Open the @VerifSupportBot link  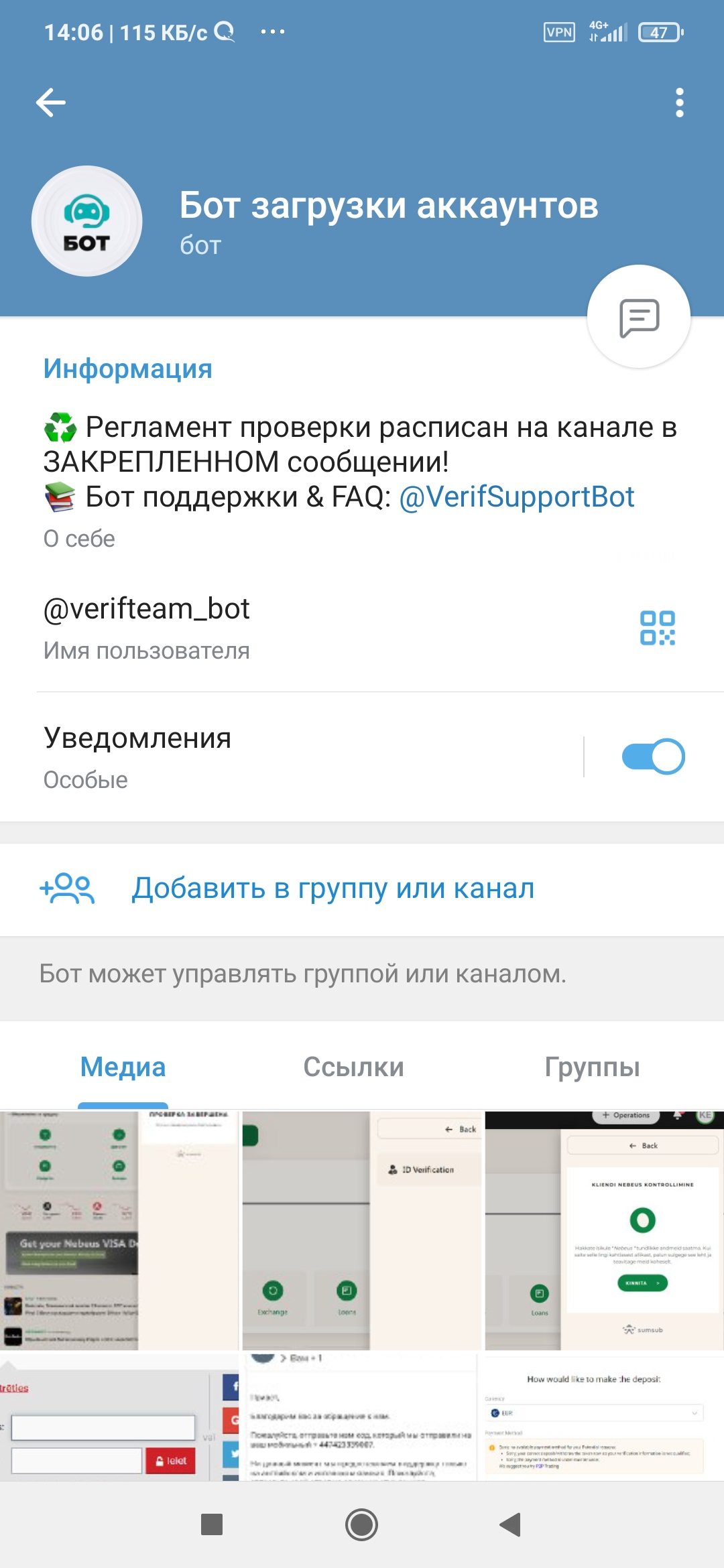pos(516,497)
